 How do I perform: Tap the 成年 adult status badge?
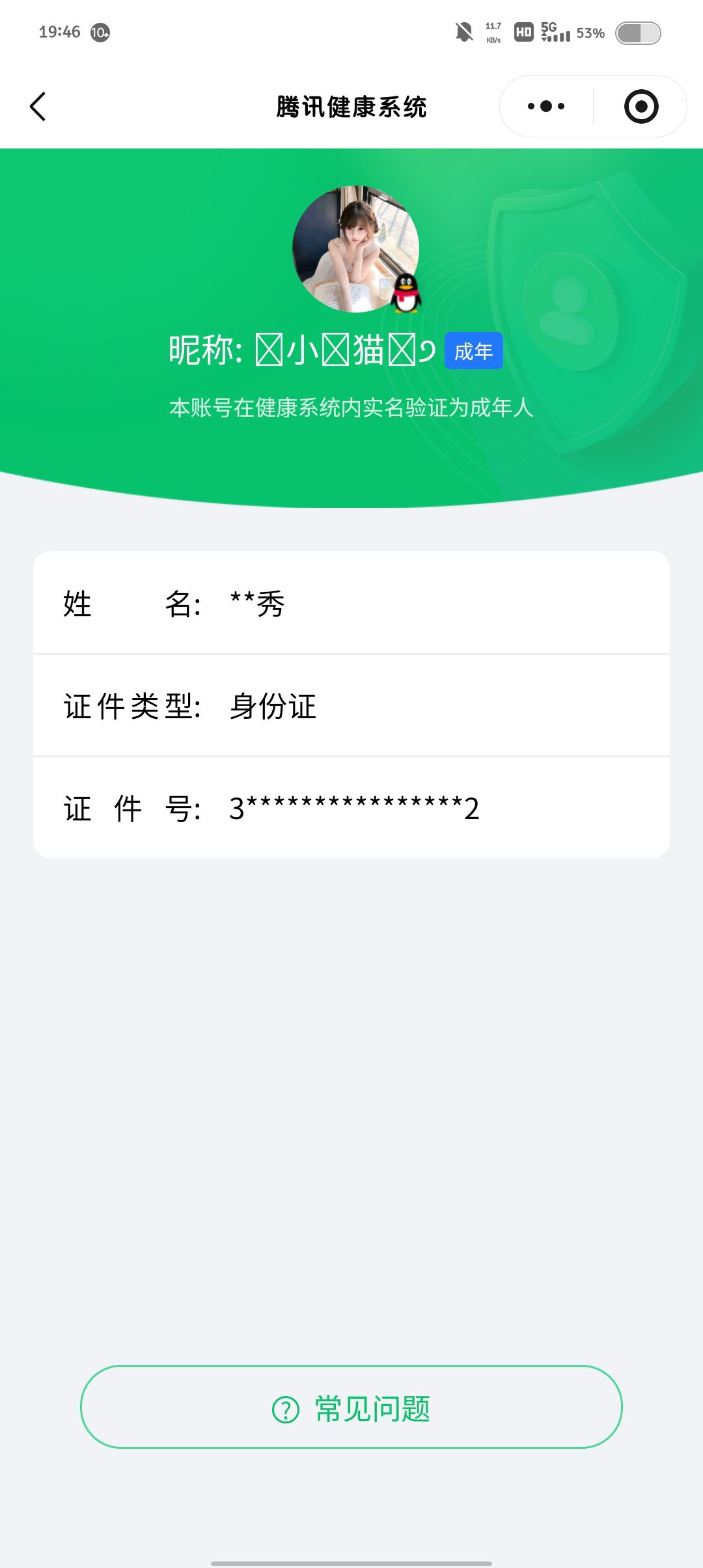[474, 350]
